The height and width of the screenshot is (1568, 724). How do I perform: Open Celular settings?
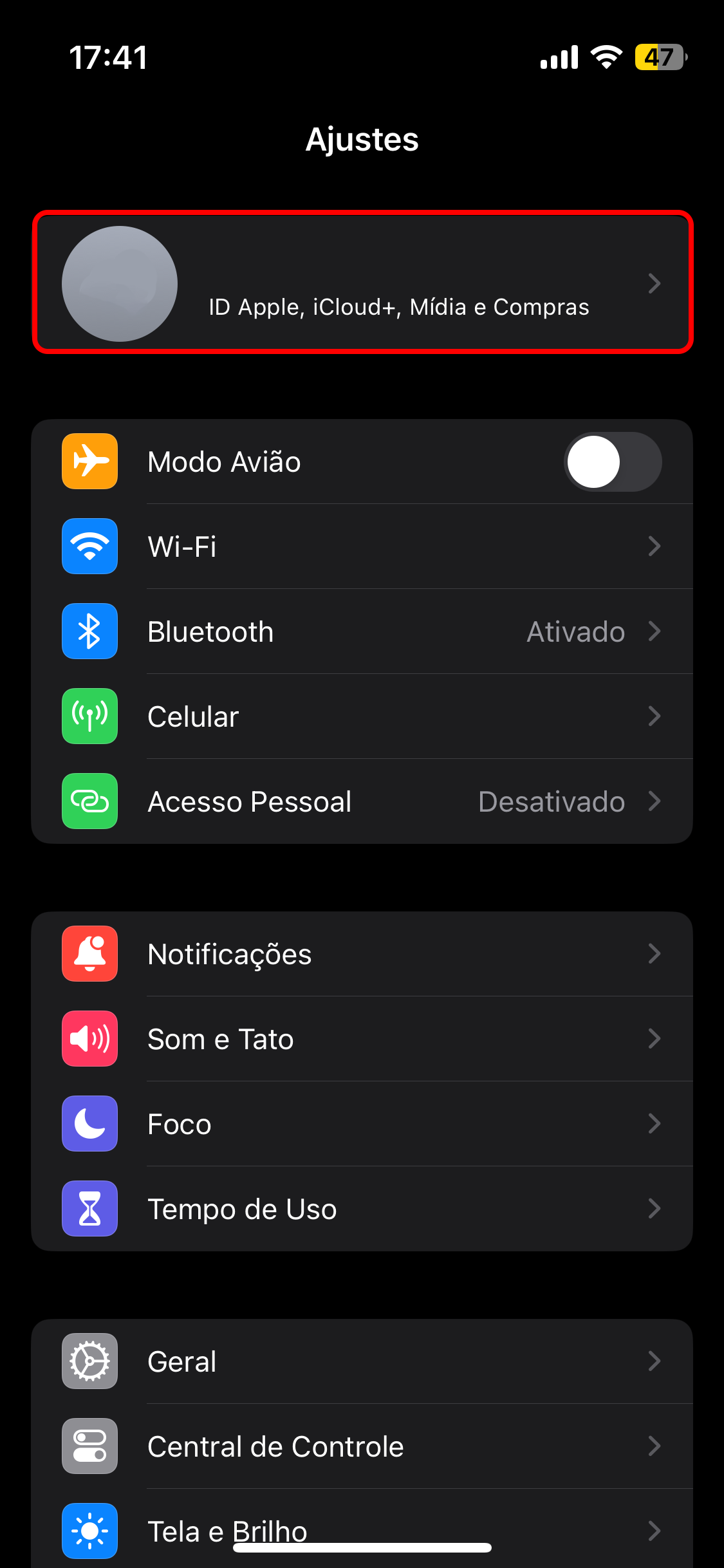(x=362, y=716)
